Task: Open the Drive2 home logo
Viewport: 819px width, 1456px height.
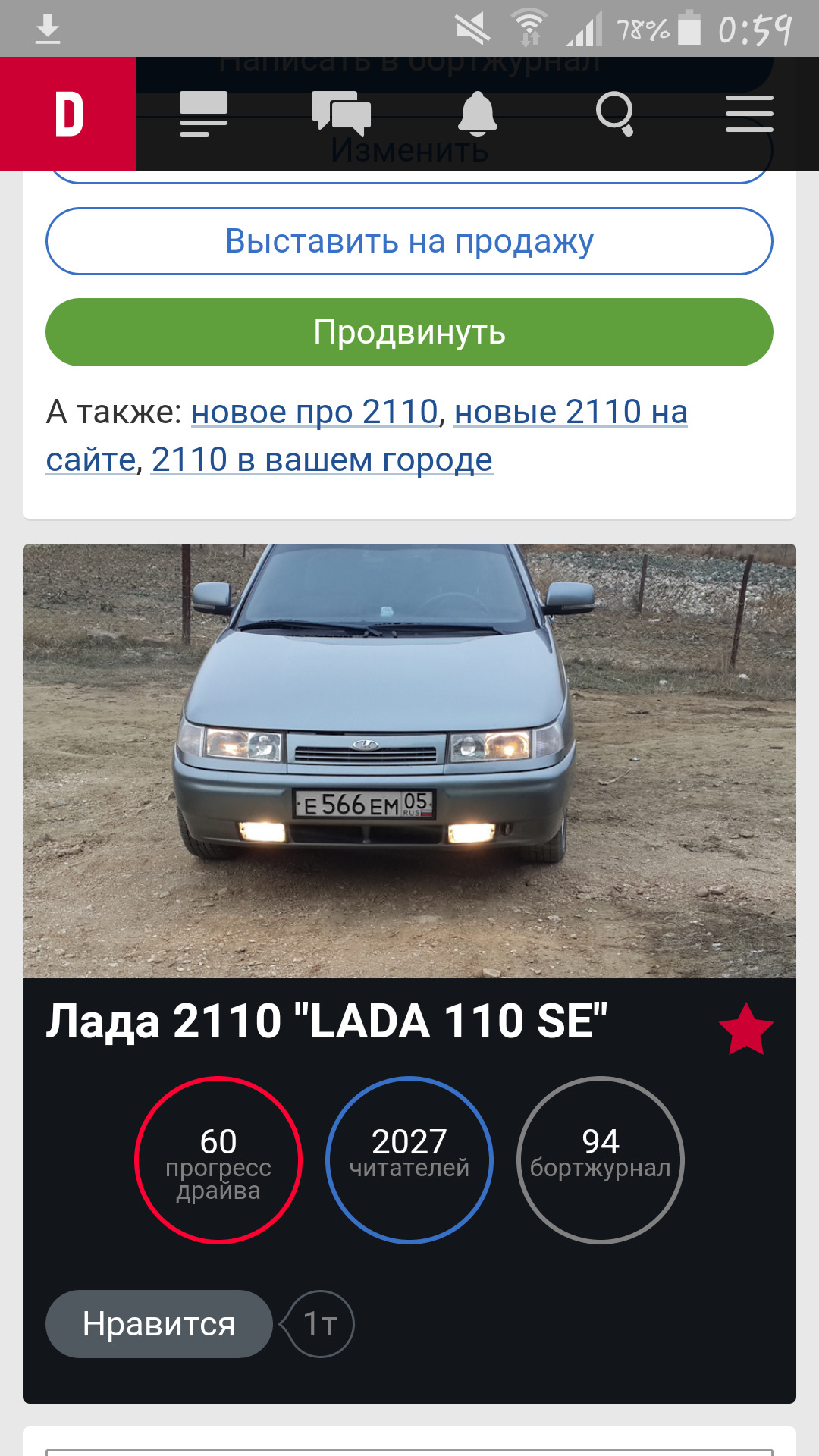Action: pyautogui.click(x=68, y=114)
